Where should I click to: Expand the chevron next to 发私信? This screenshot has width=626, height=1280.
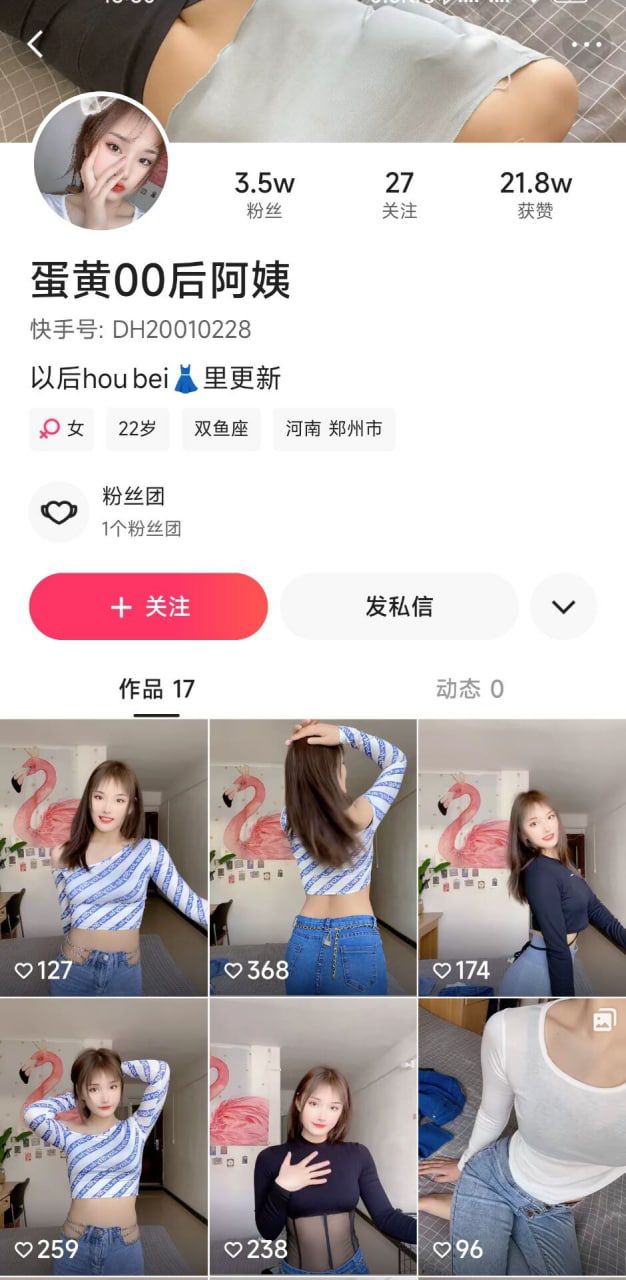tap(563, 606)
